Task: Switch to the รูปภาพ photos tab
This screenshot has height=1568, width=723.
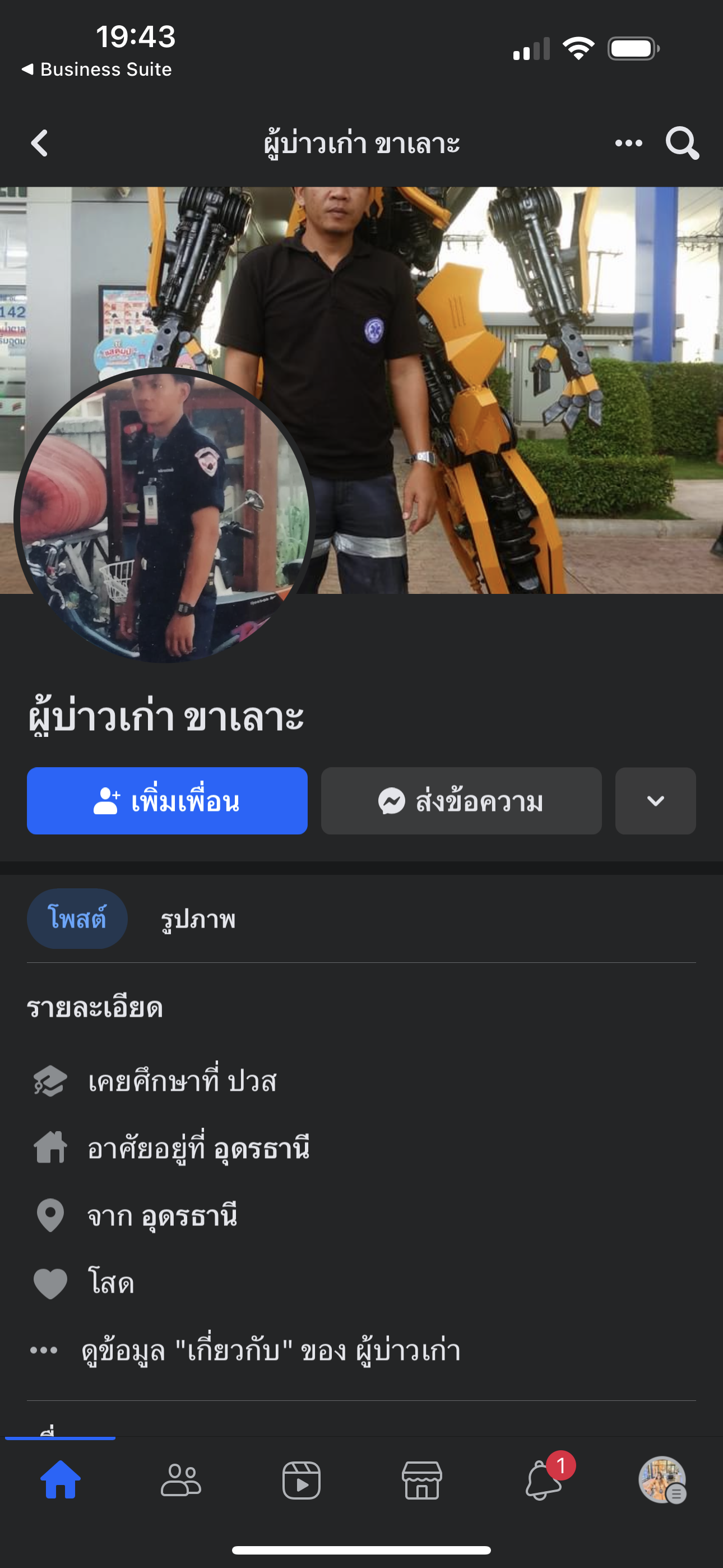Action: pos(198,919)
